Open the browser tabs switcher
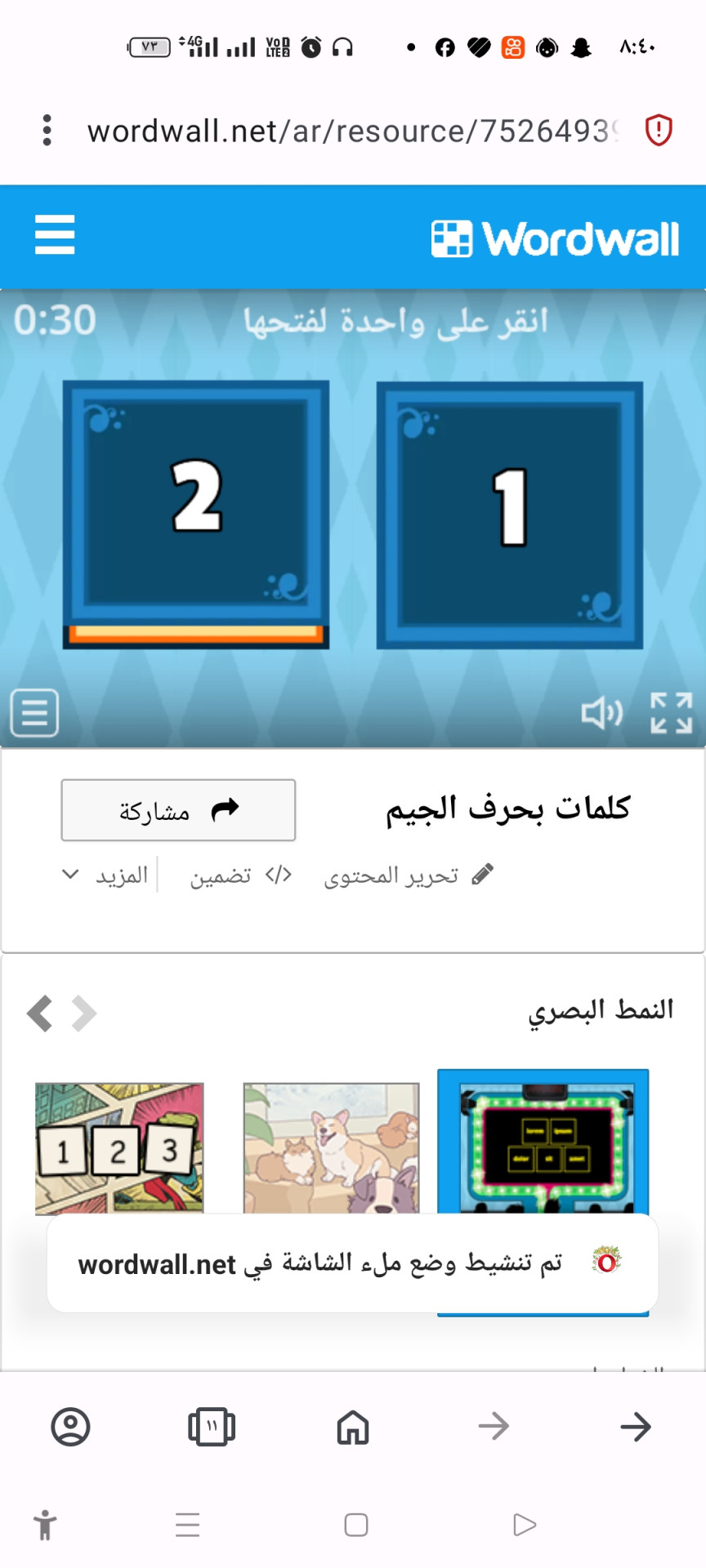Screen dimensions: 706x1568 212,1427
